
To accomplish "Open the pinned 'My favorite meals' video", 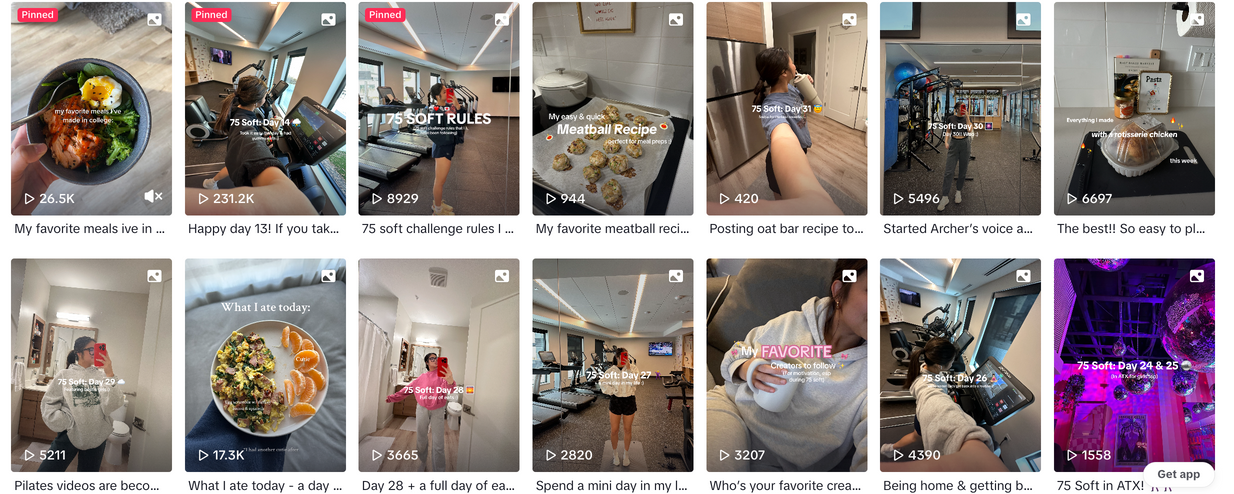I will point(91,108).
